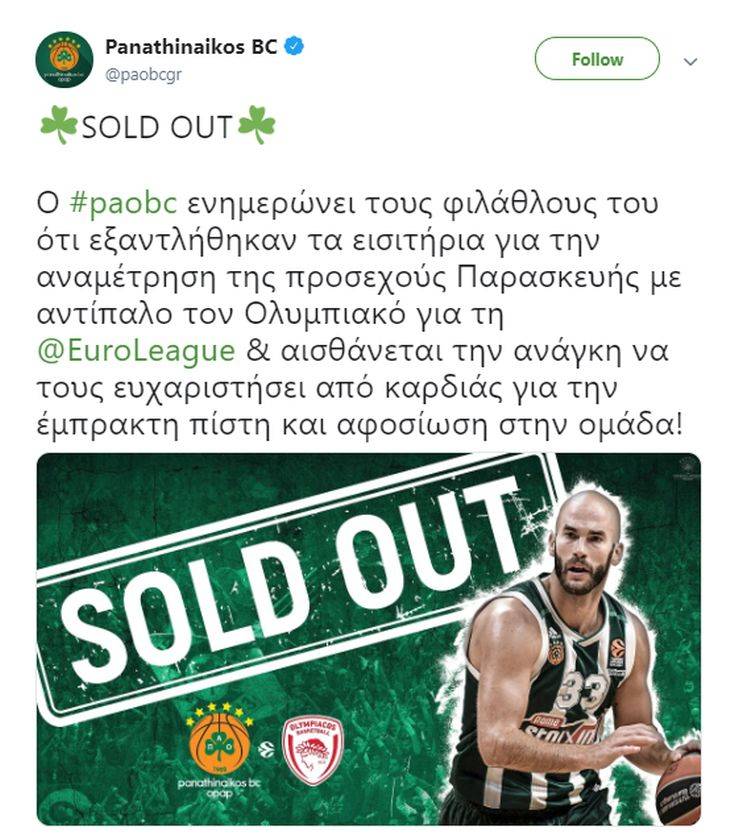735x840 pixels.
Task: Open the #paobc hashtag link
Action: tap(124, 202)
